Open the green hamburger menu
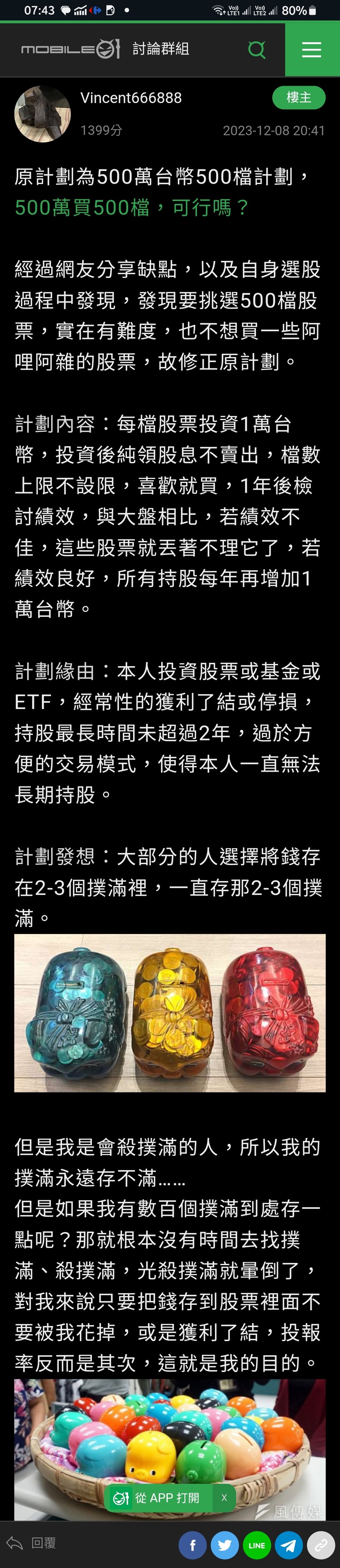The height and width of the screenshot is (1568, 340). (311, 49)
